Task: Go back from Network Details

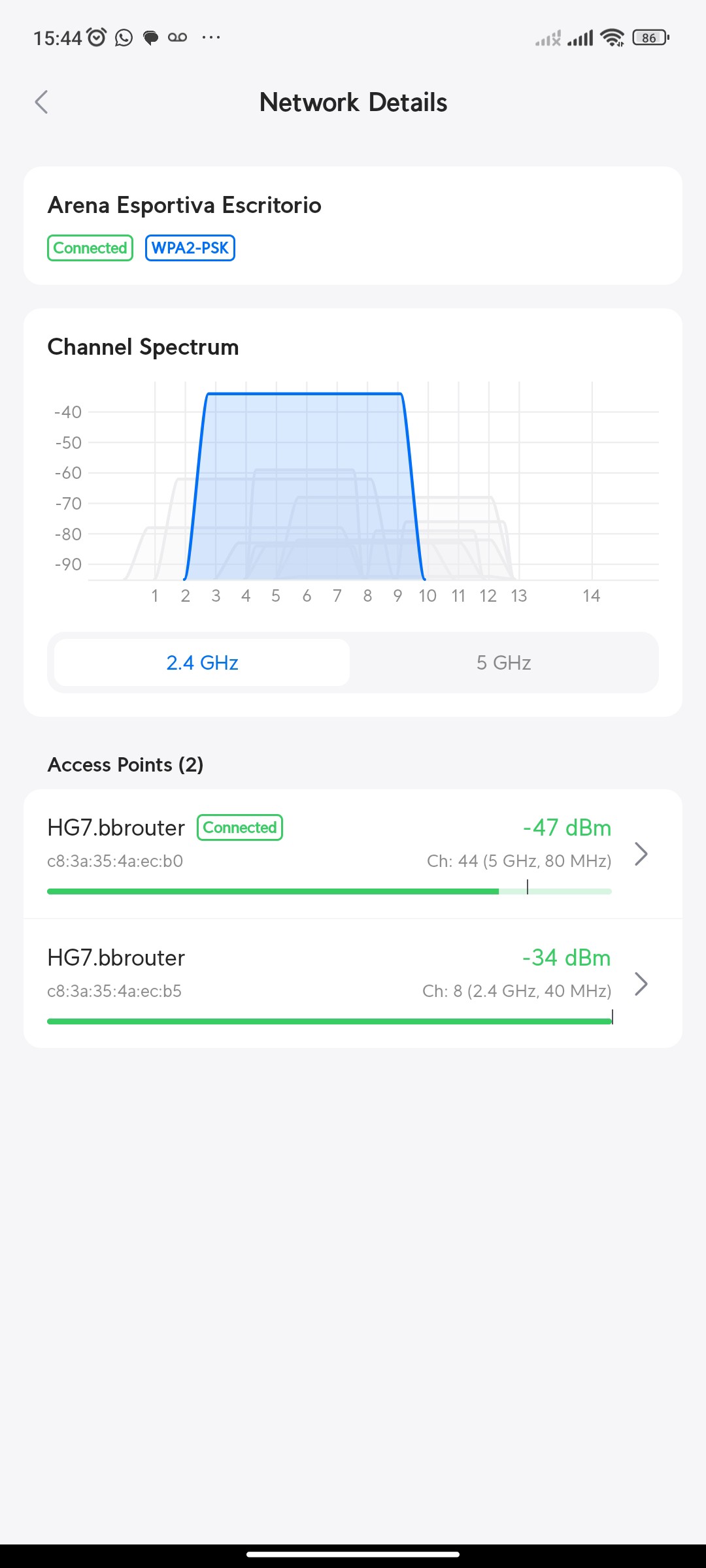Action: (x=42, y=102)
